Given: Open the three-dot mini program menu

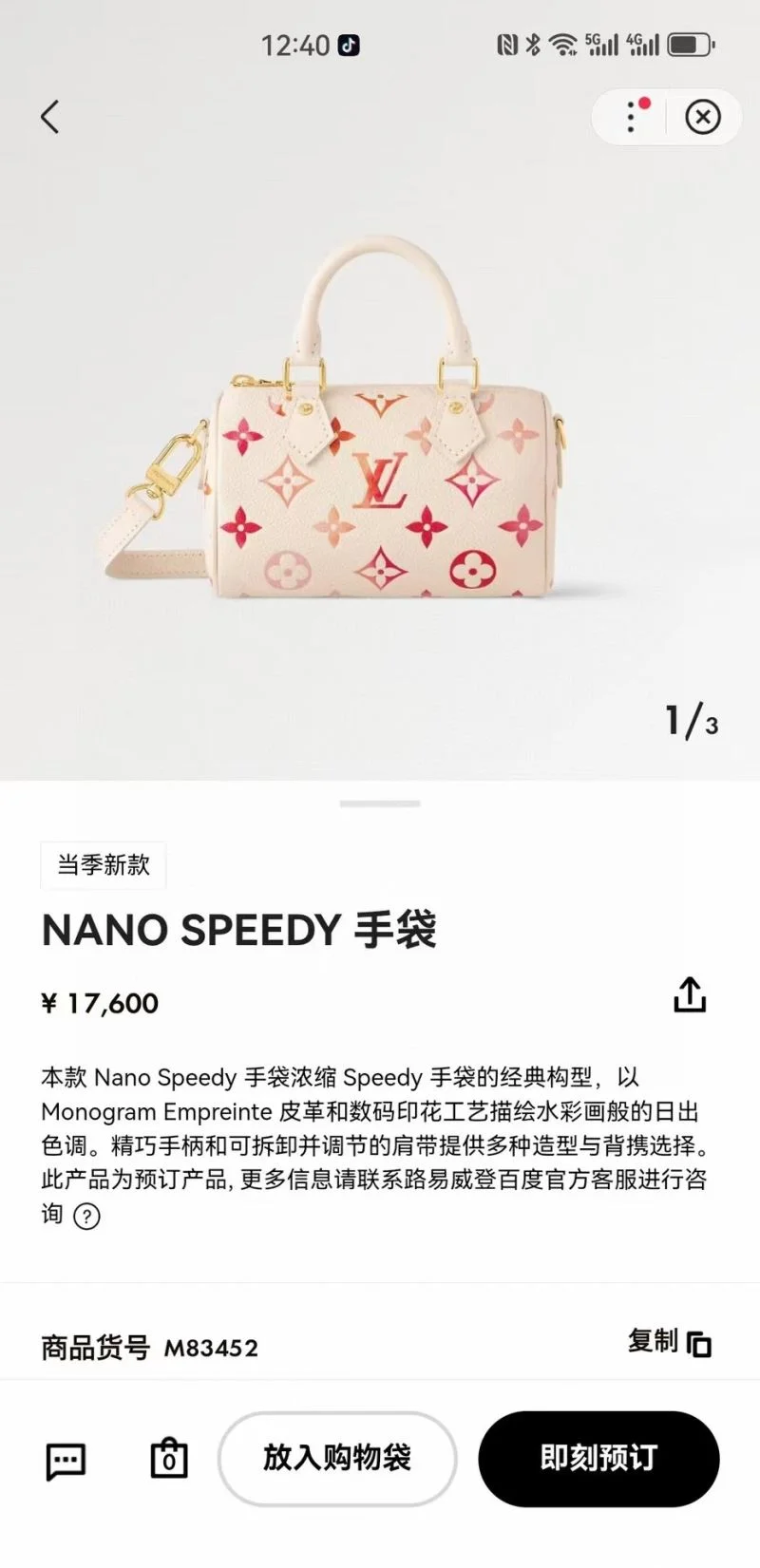Looking at the screenshot, I should point(631,117).
